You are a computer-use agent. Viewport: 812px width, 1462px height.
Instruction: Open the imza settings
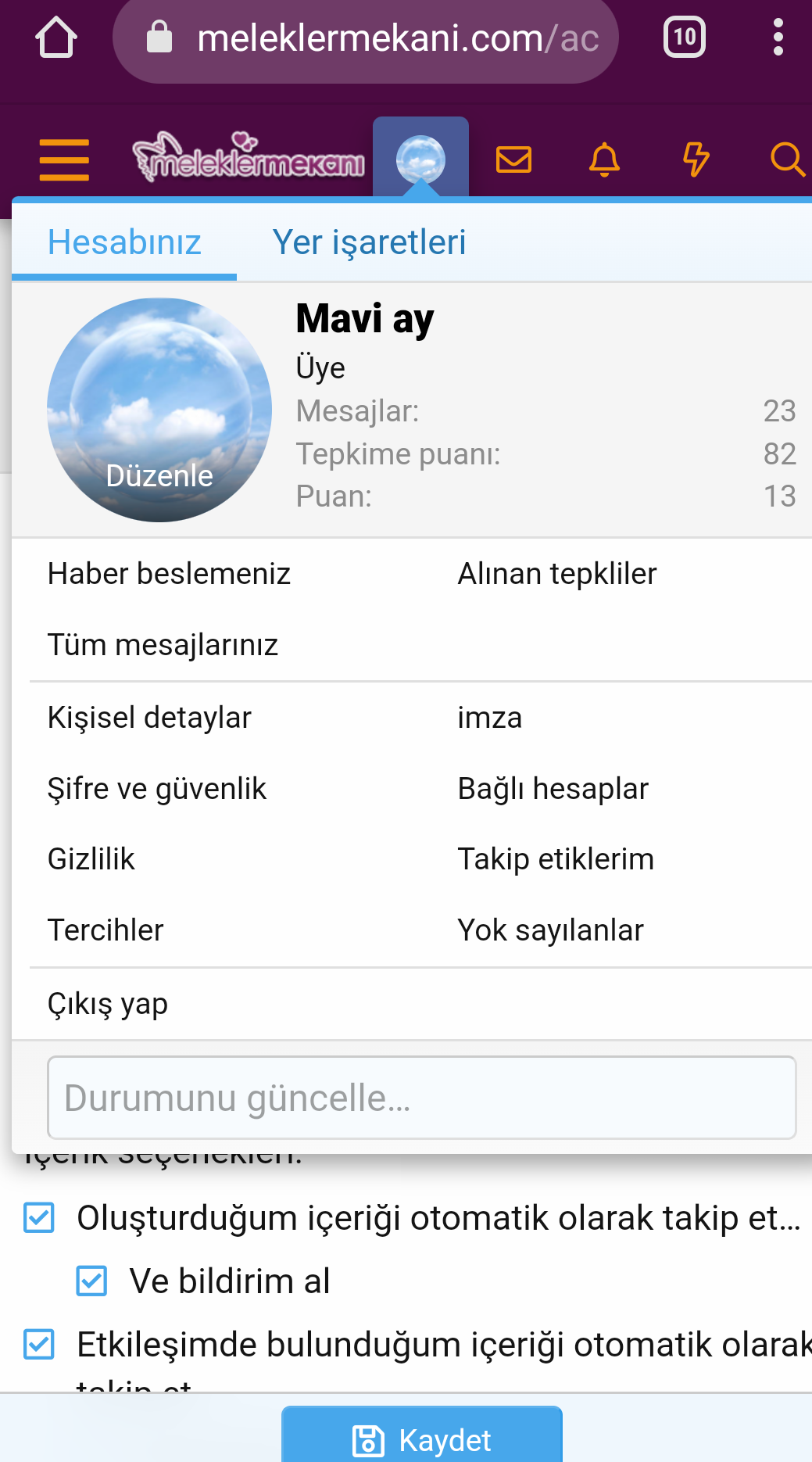click(489, 718)
